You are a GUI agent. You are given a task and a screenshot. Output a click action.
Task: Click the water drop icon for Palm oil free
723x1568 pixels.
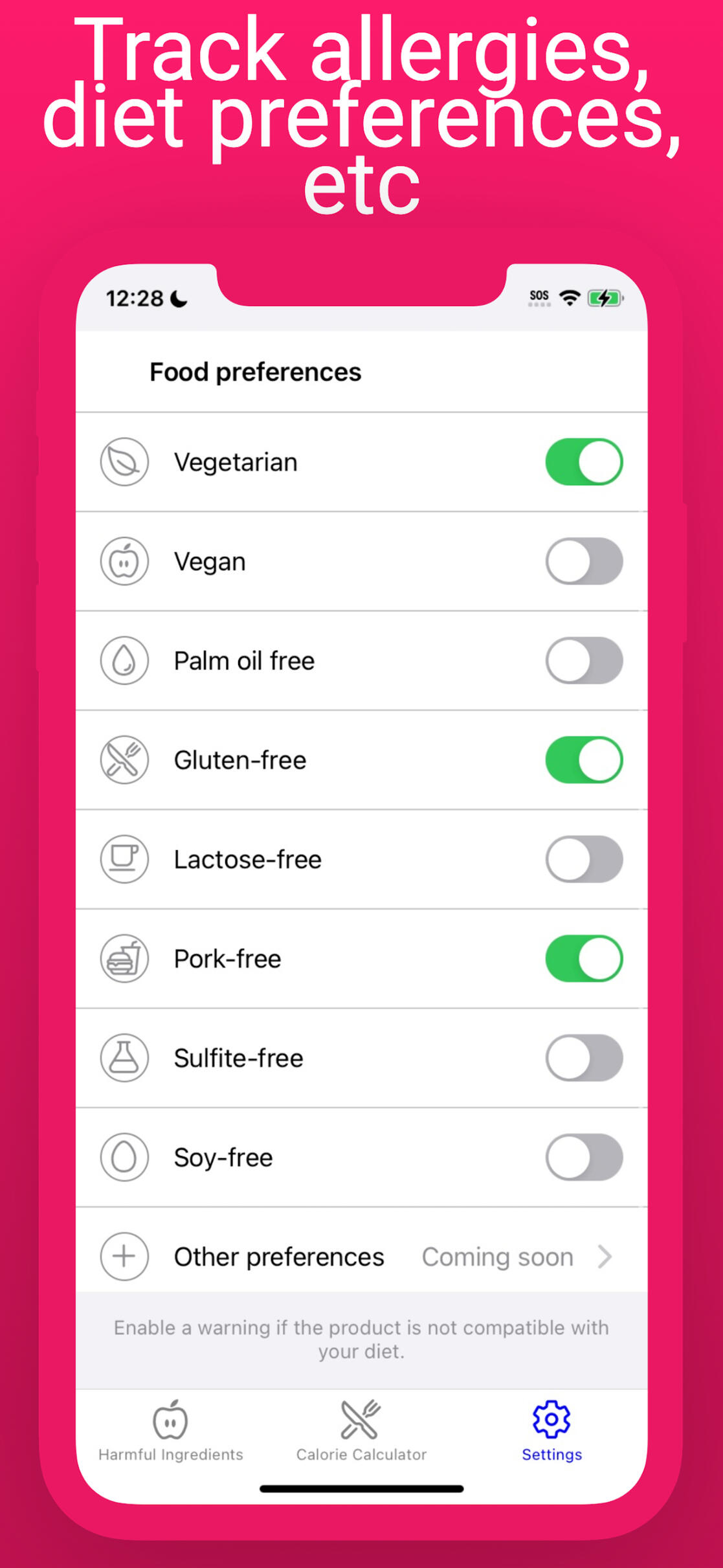[124, 660]
